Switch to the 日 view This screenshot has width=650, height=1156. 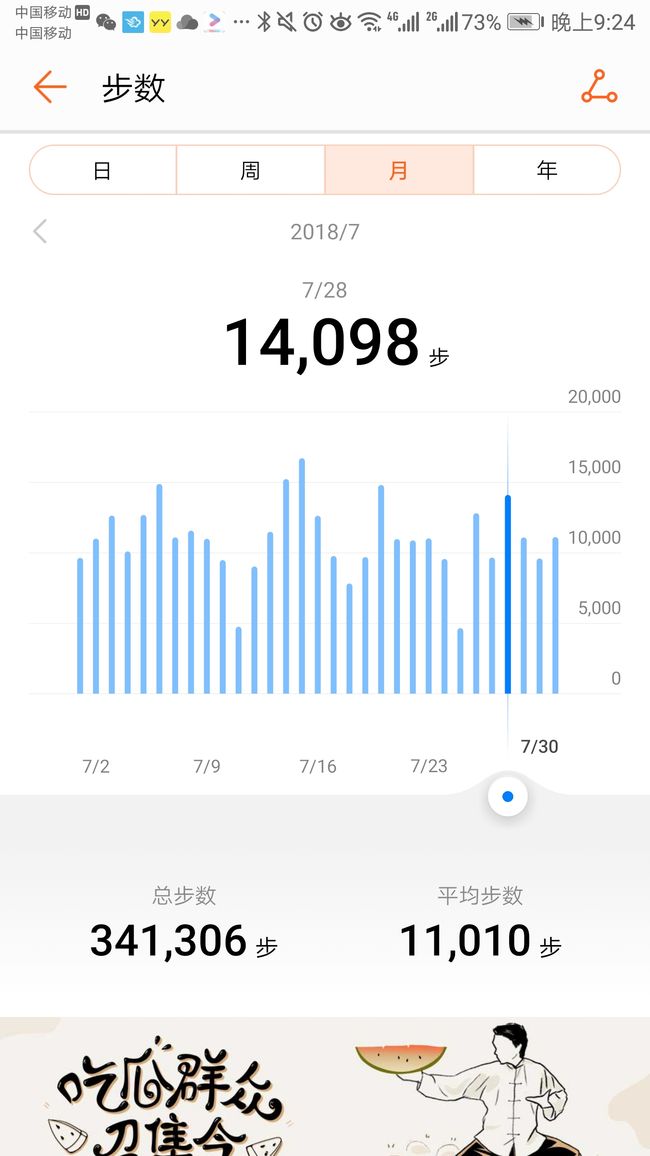[102, 170]
